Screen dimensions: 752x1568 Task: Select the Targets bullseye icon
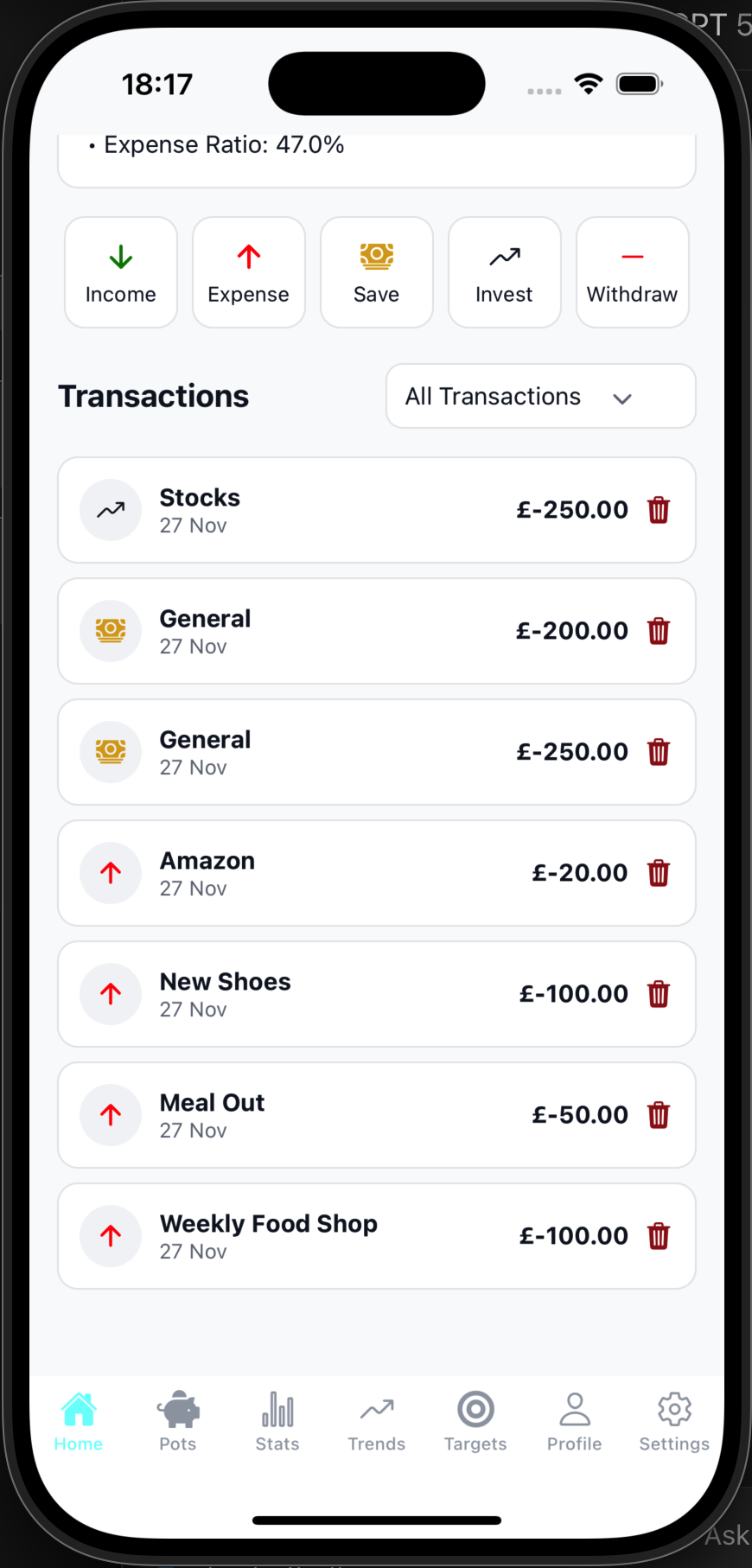(x=475, y=1409)
